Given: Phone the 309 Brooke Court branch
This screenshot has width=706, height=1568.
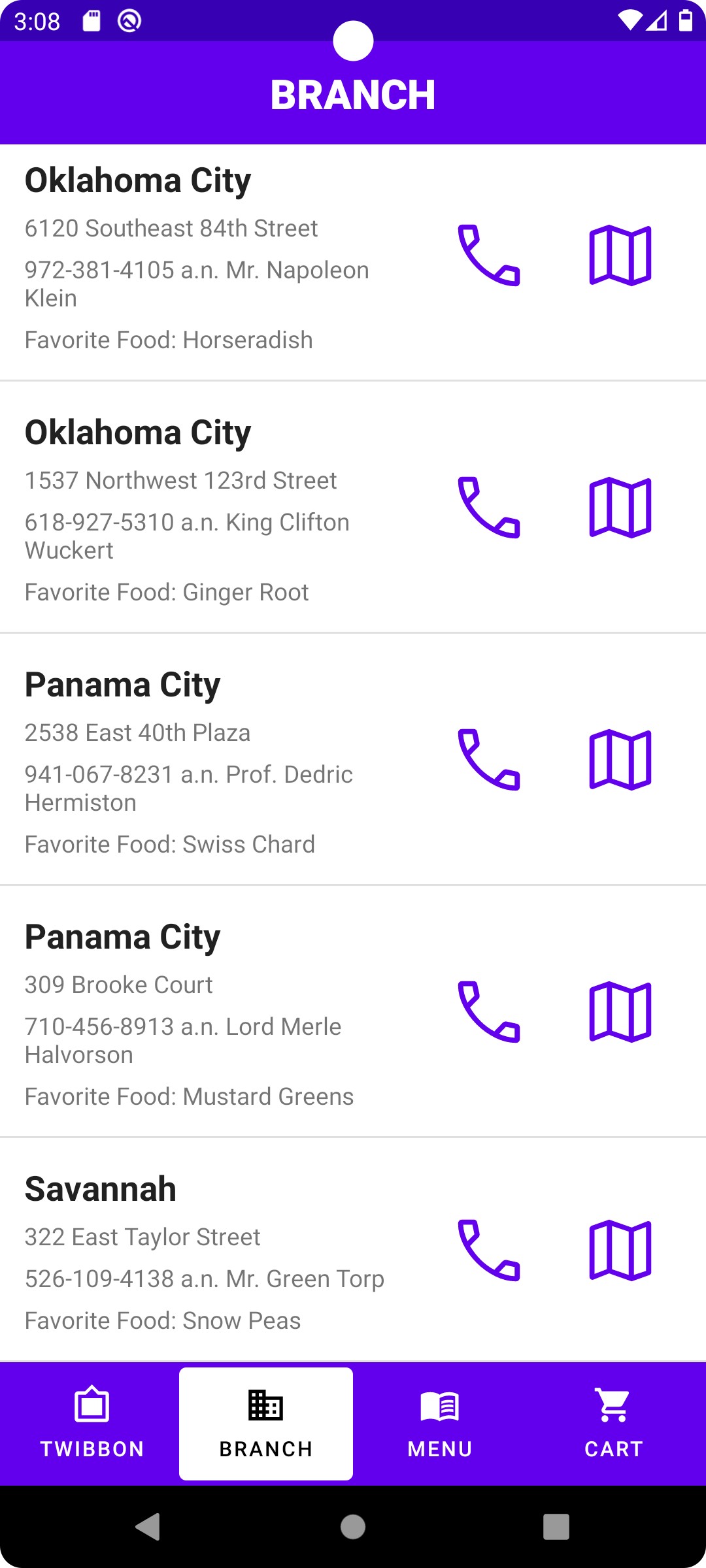Looking at the screenshot, I should tap(489, 1012).
